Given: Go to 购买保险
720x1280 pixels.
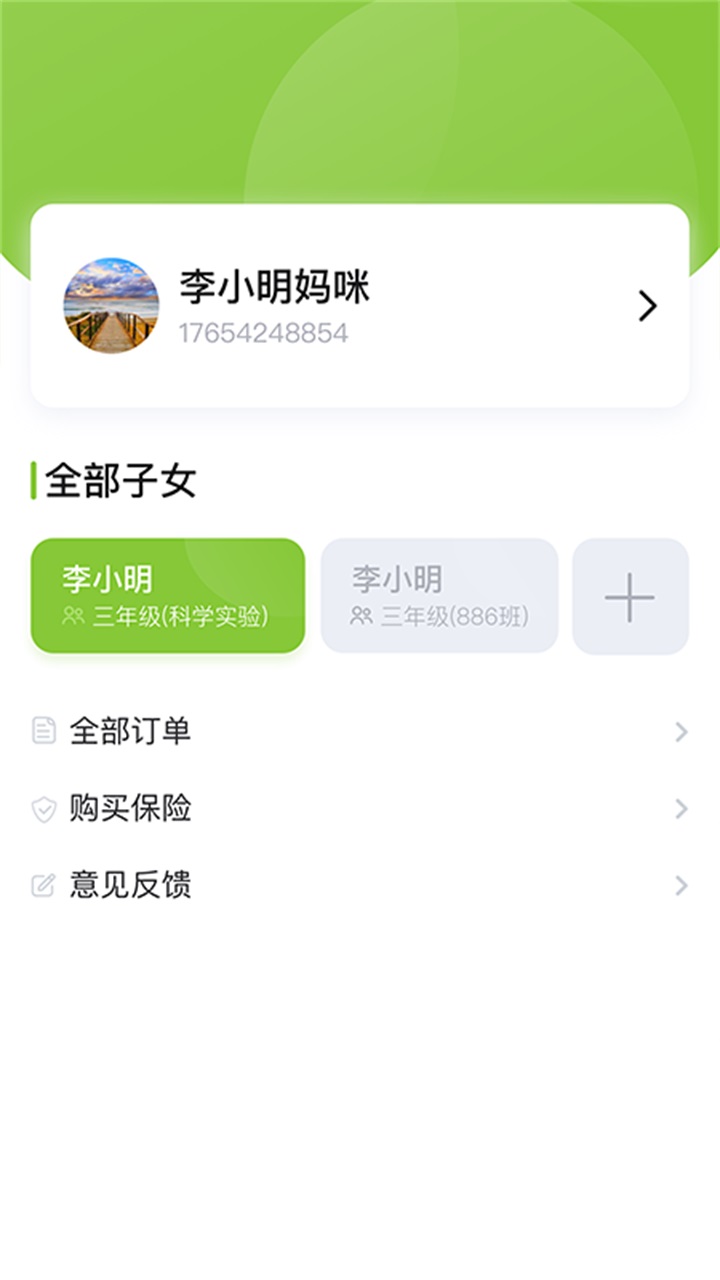Looking at the screenshot, I should (x=360, y=808).
